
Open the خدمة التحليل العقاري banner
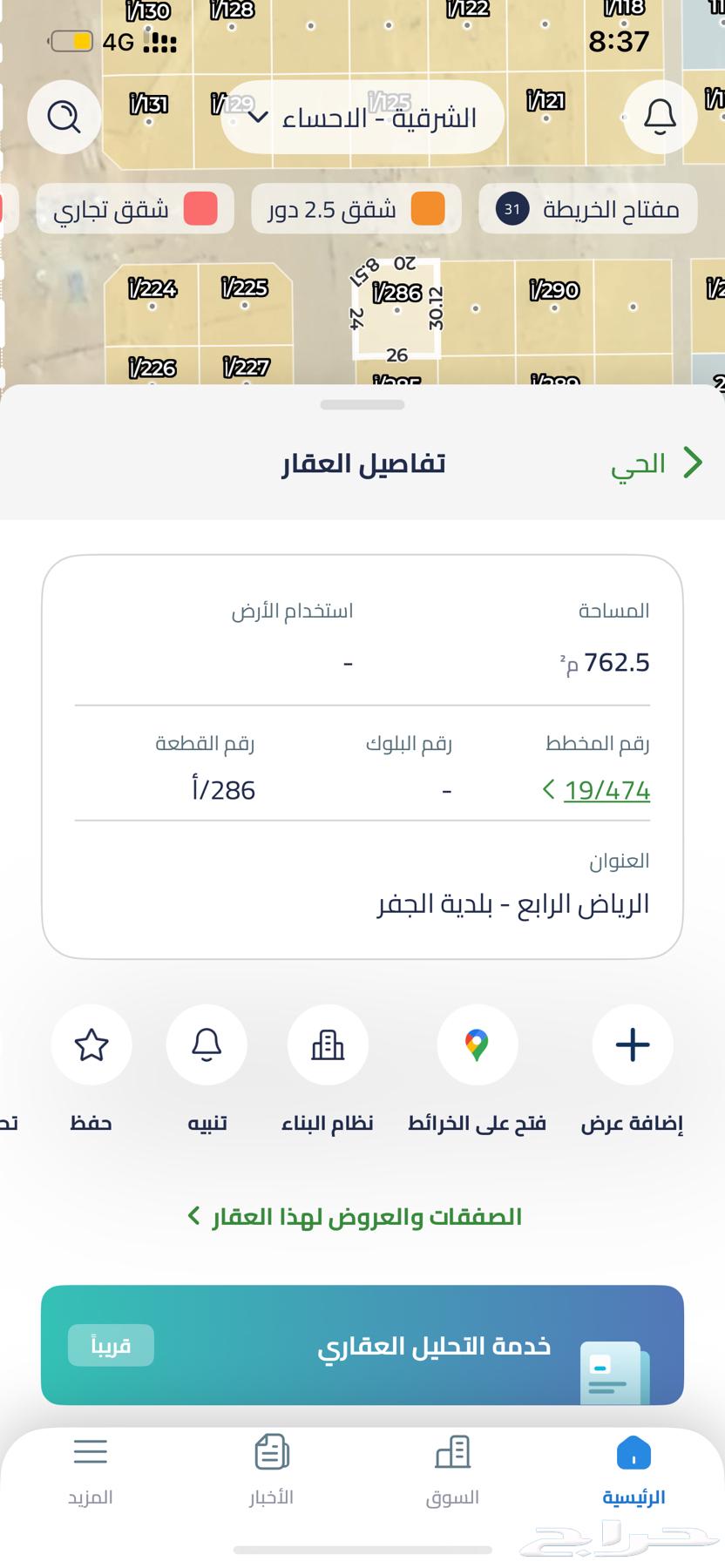pyautogui.click(x=362, y=1345)
